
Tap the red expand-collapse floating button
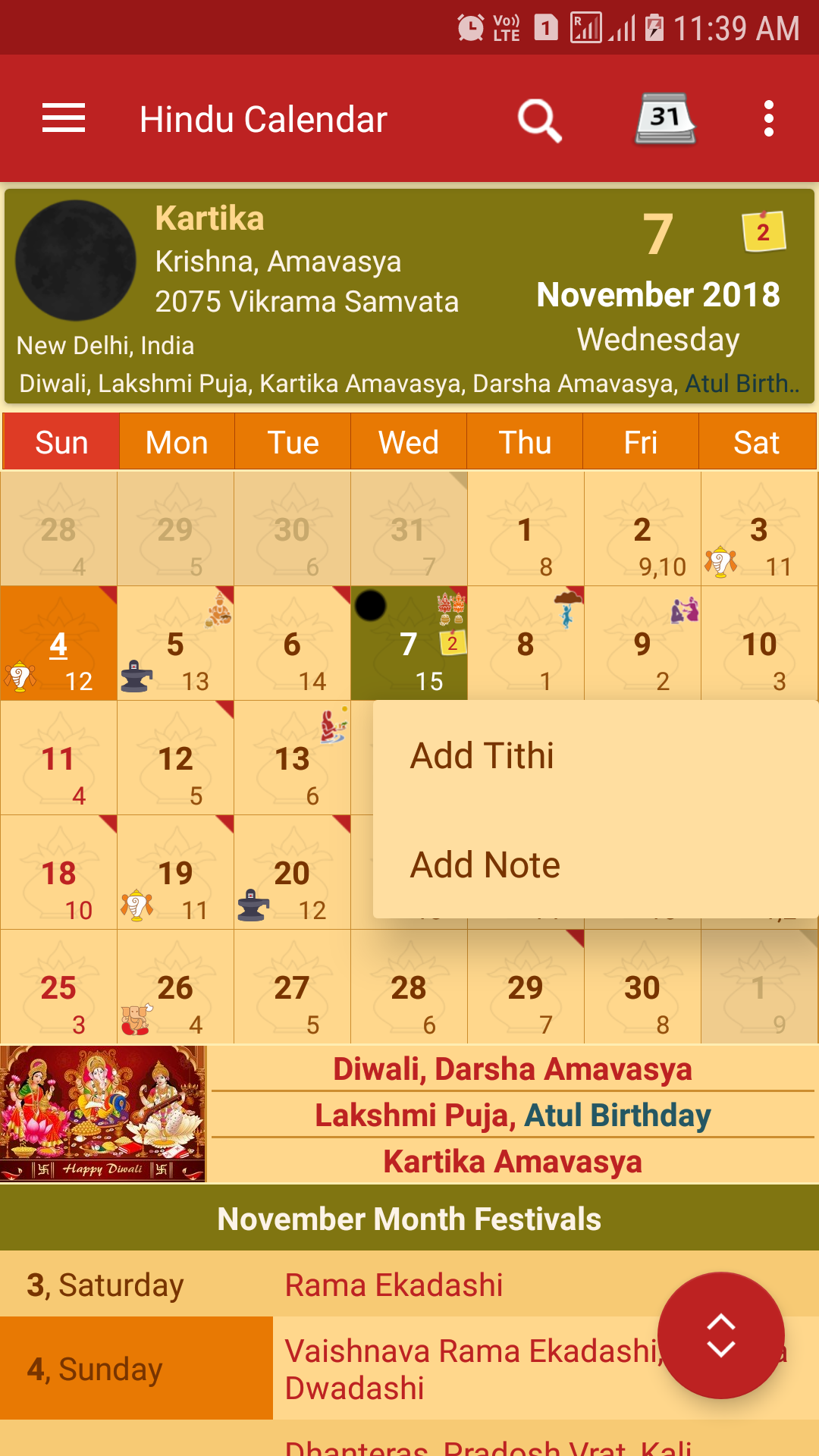720,1335
